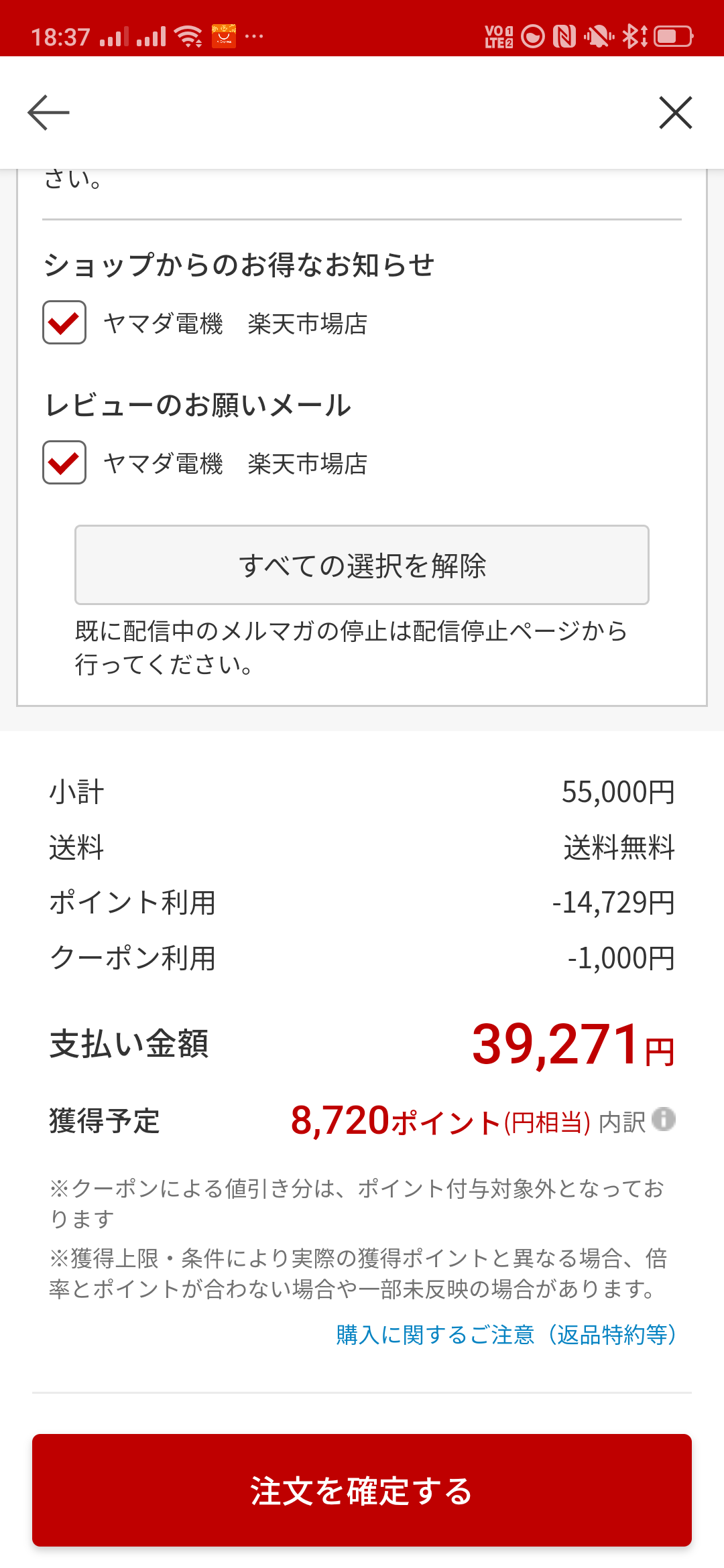The height and width of the screenshot is (1568, 724).
Task: Uncheck the review request mail checkbox
Action: point(64,462)
